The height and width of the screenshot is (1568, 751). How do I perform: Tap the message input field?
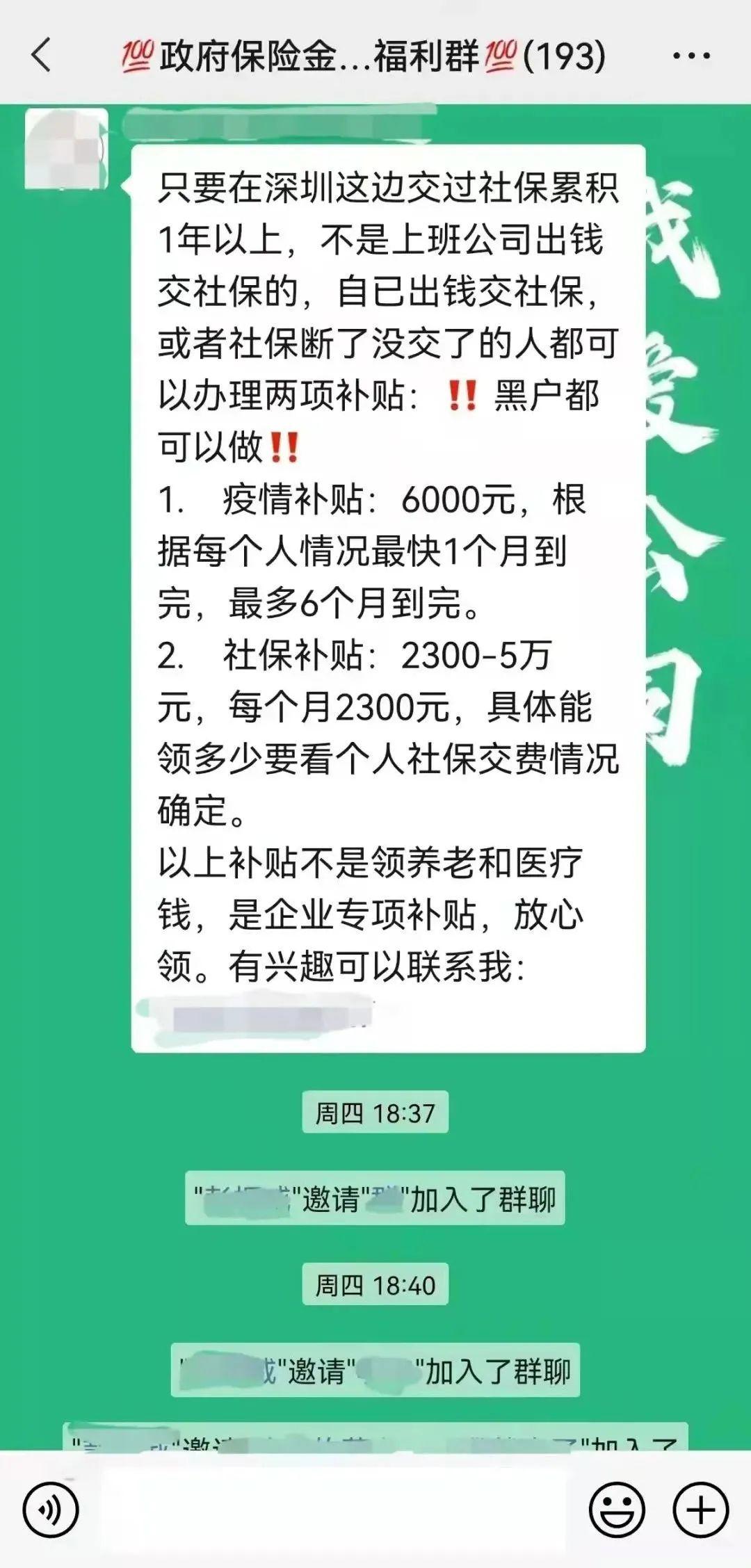pos(334,1511)
